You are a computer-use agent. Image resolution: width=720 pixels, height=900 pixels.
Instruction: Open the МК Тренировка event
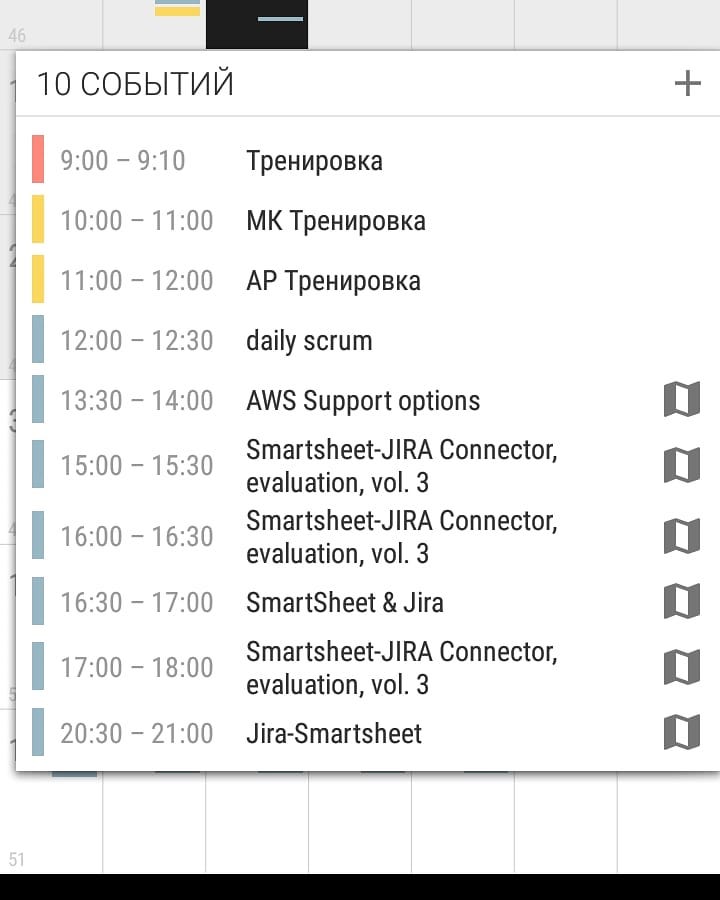[x=336, y=221]
